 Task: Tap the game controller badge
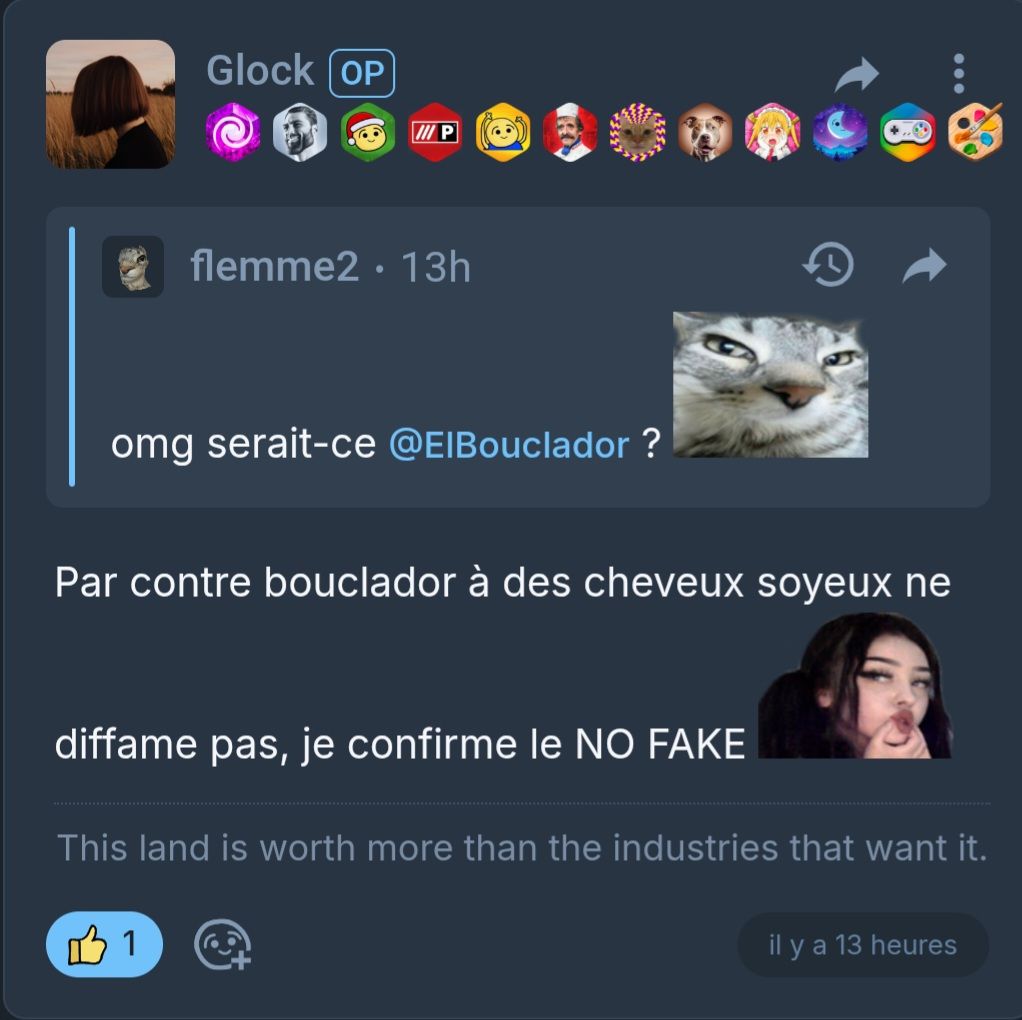tap(908, 132)
